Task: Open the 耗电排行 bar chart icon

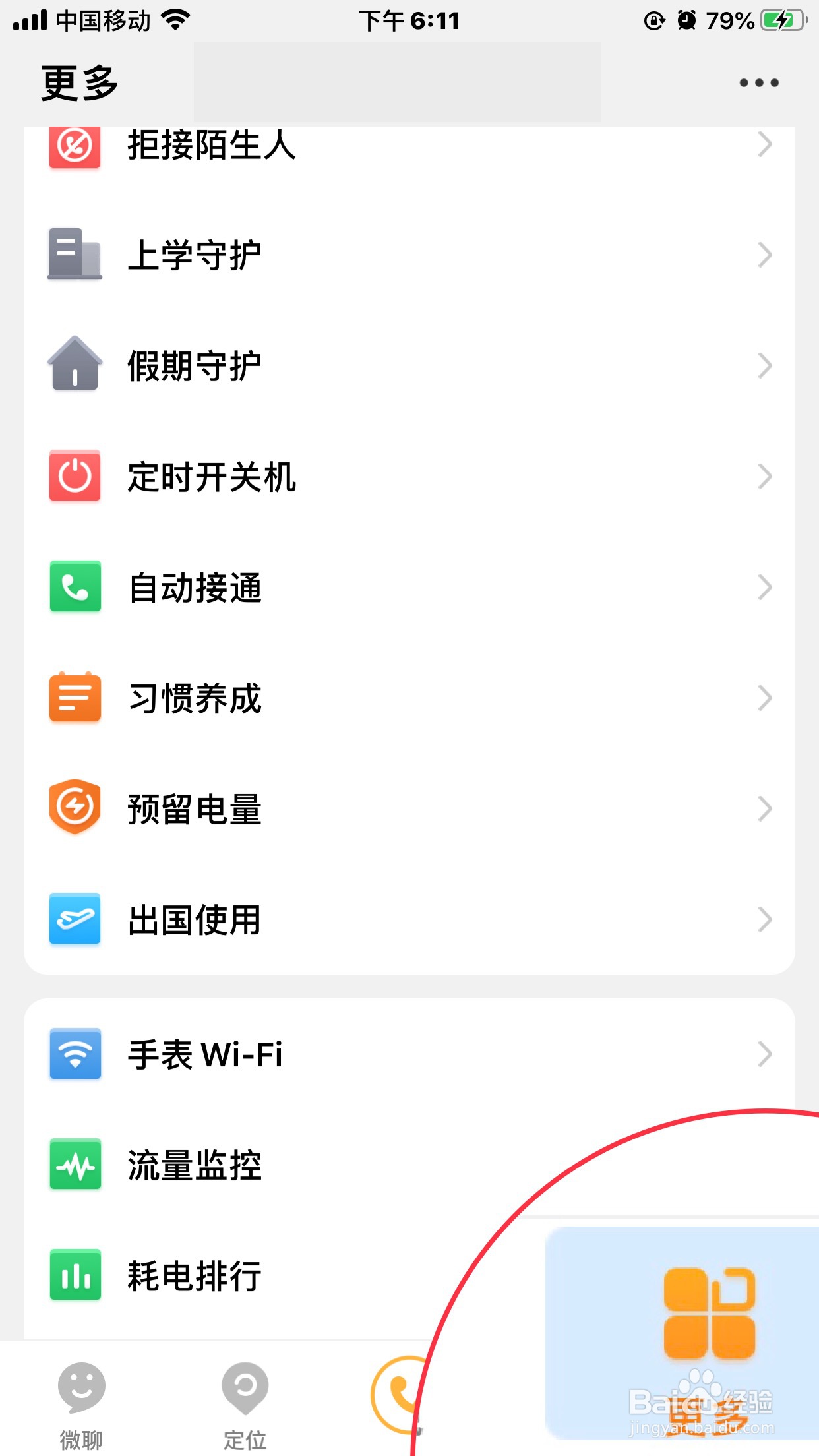Action: (x=75, y=1276)
